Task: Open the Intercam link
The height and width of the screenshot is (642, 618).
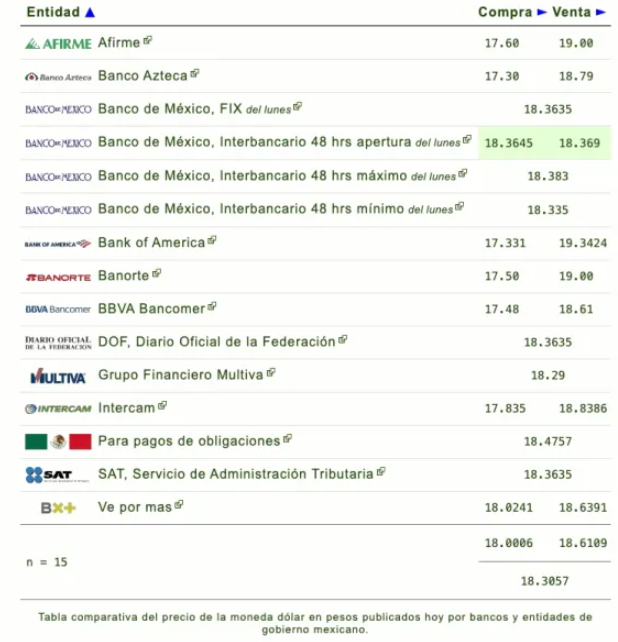Action: 126,407
